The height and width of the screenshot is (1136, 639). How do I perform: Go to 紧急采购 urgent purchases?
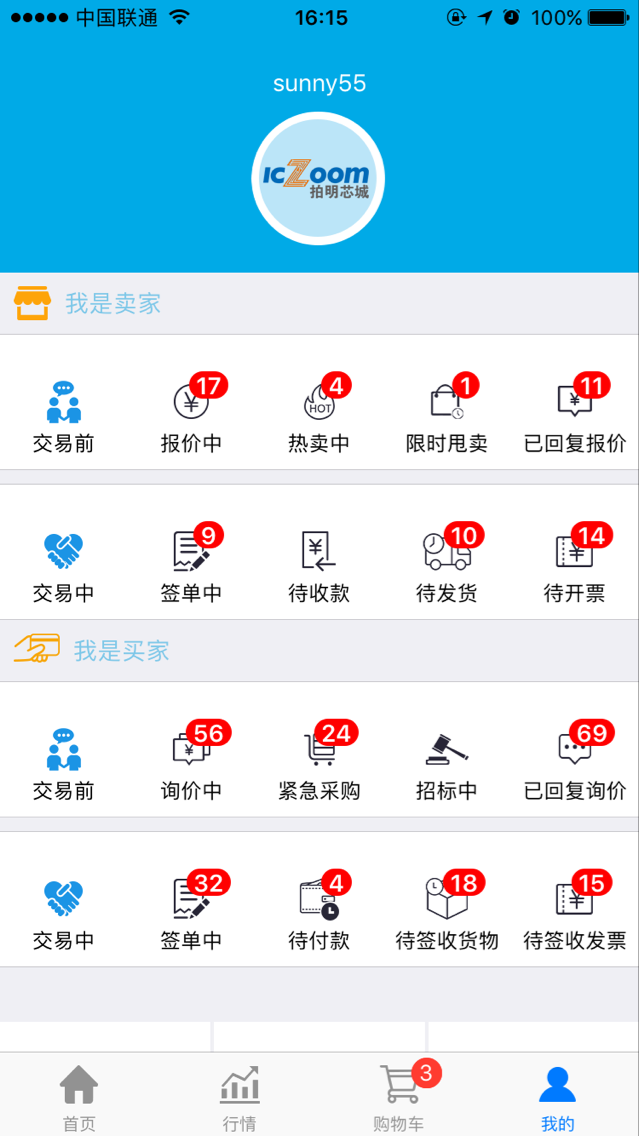[319, 762]
